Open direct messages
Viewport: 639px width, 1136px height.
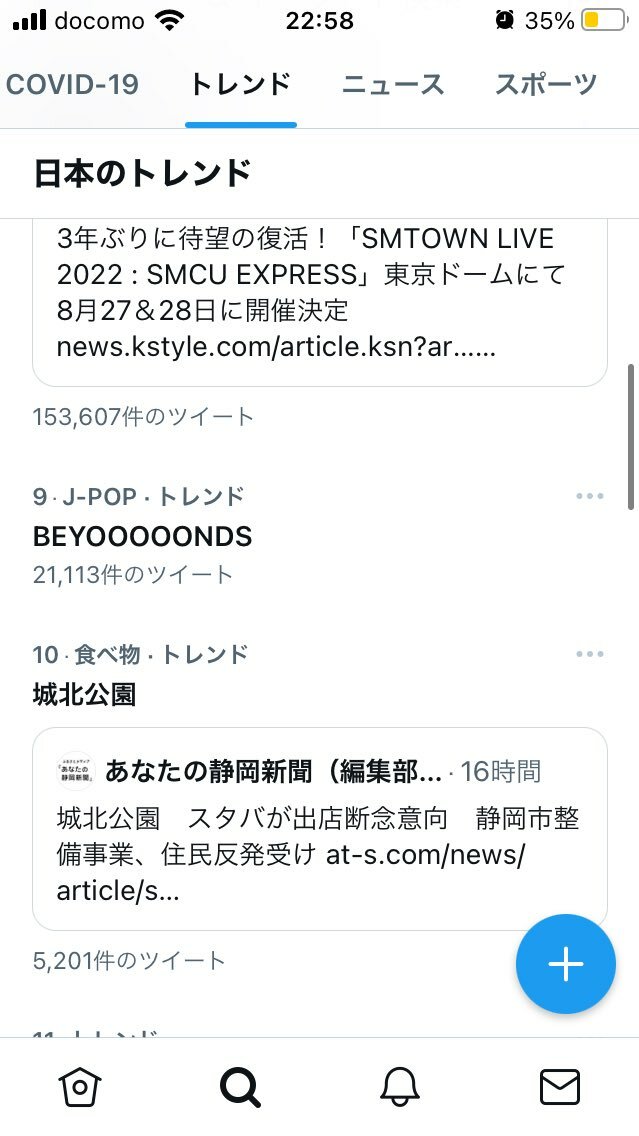click(x=559, y=1086)
